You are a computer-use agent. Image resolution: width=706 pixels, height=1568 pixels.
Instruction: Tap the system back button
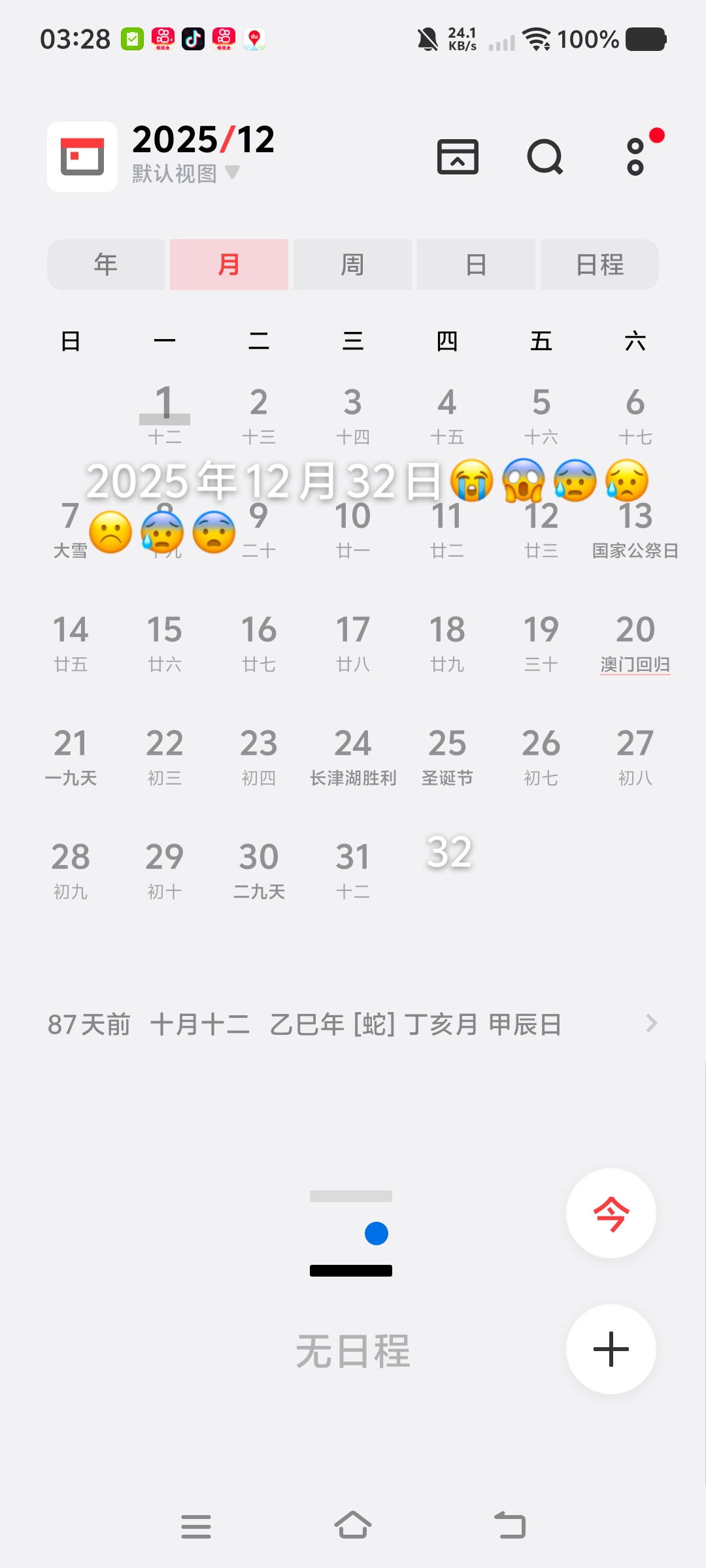tap(510, 1526)
